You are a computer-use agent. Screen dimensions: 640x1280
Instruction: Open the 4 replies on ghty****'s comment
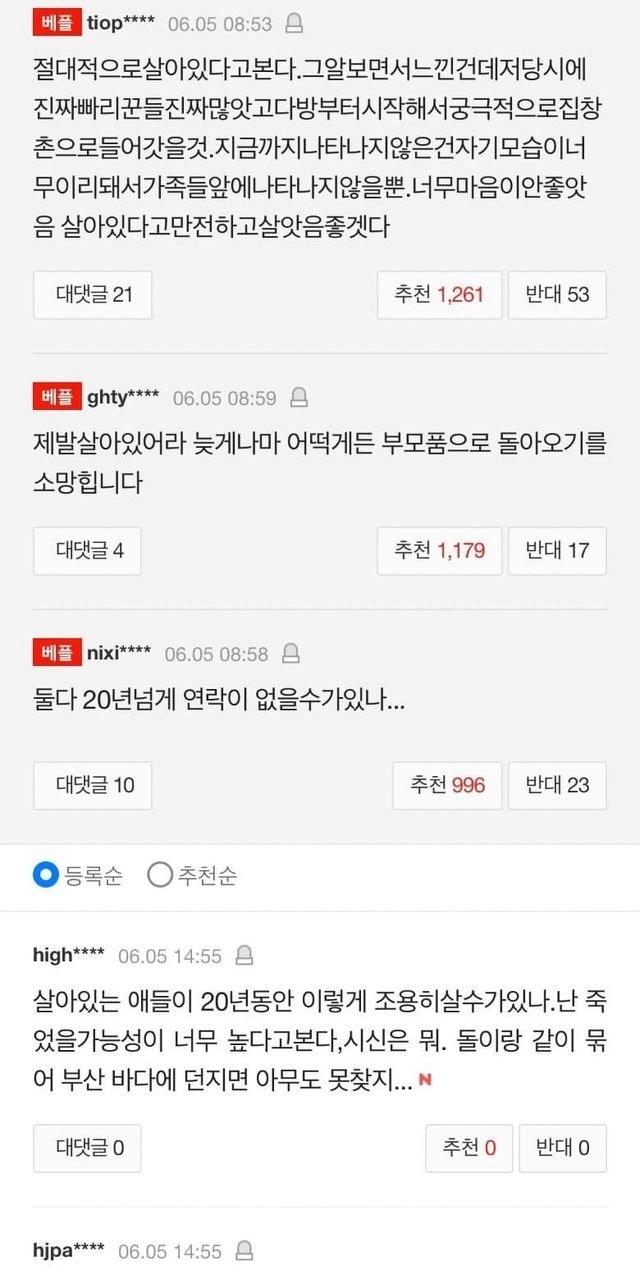90,550
